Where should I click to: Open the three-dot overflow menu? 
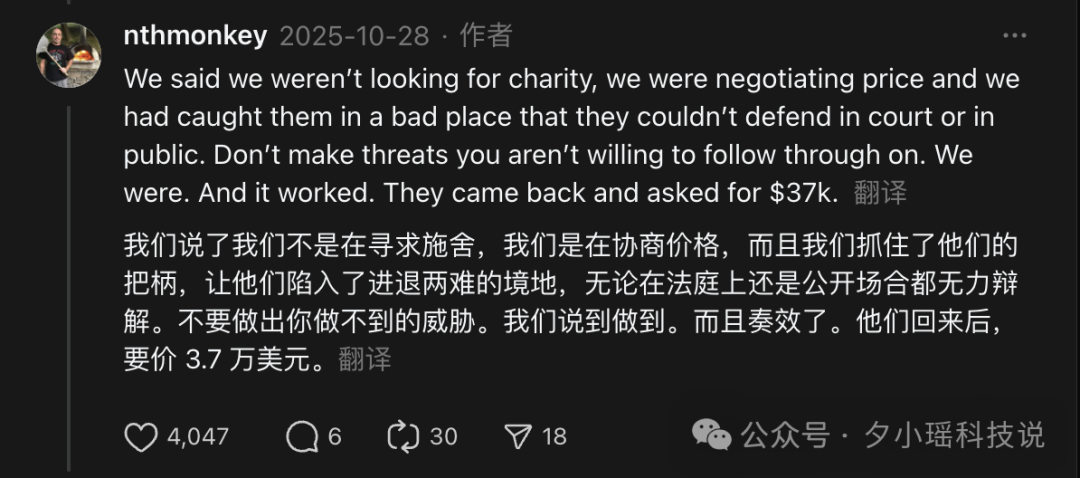[x=1014, y=36]
